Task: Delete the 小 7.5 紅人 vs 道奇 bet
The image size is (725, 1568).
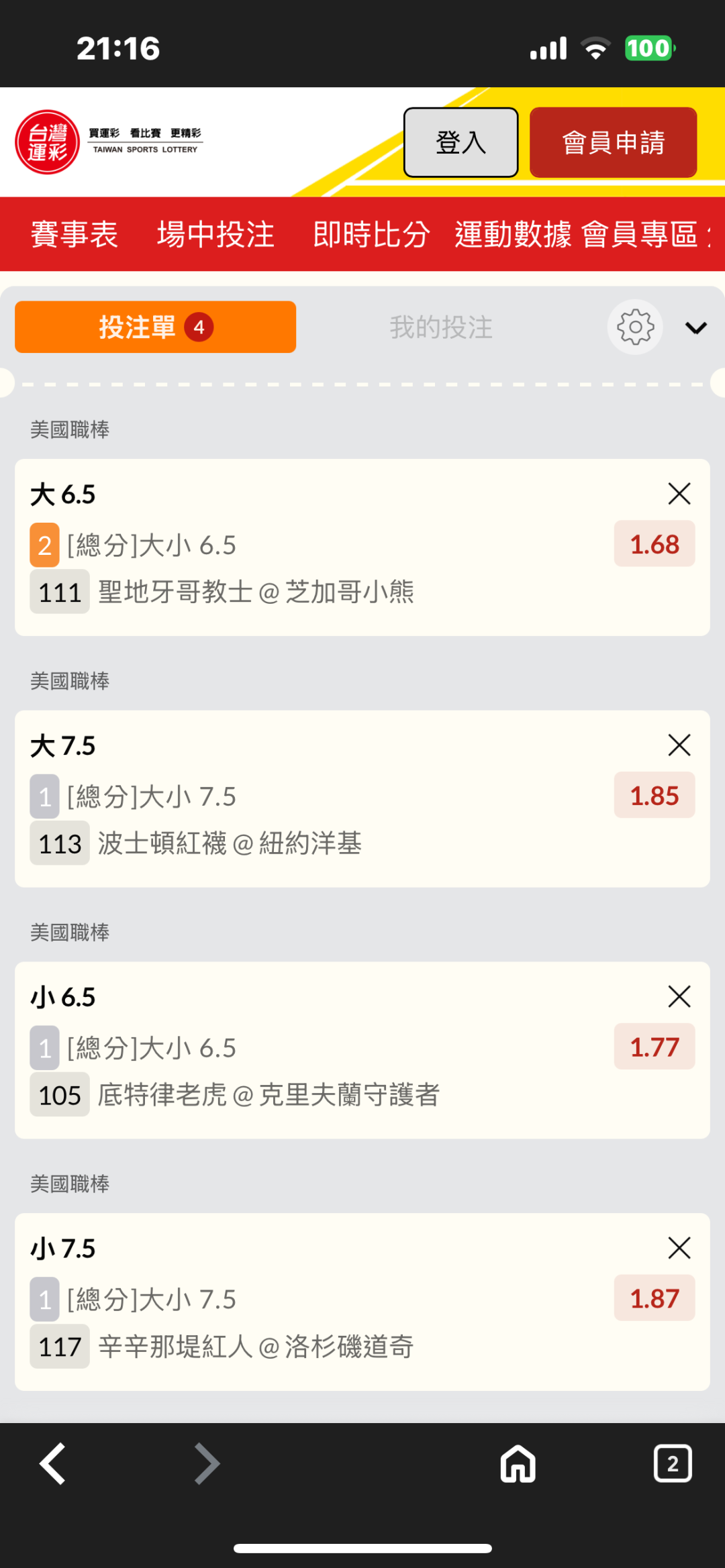Action: (x=679, y=1248)
